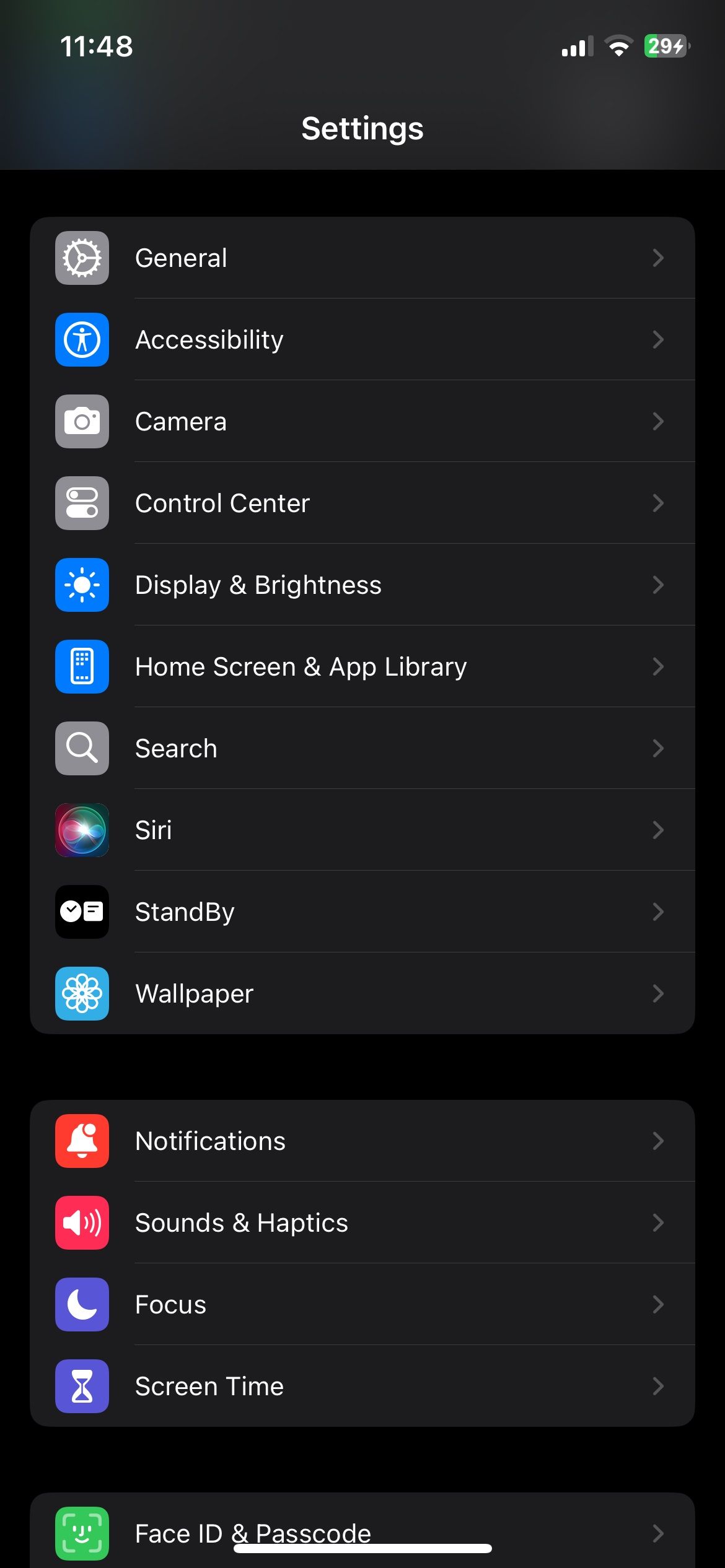Open General settings via gear icon
Viewport: 725px width, 1568px height.
click(x=82, y=258)
